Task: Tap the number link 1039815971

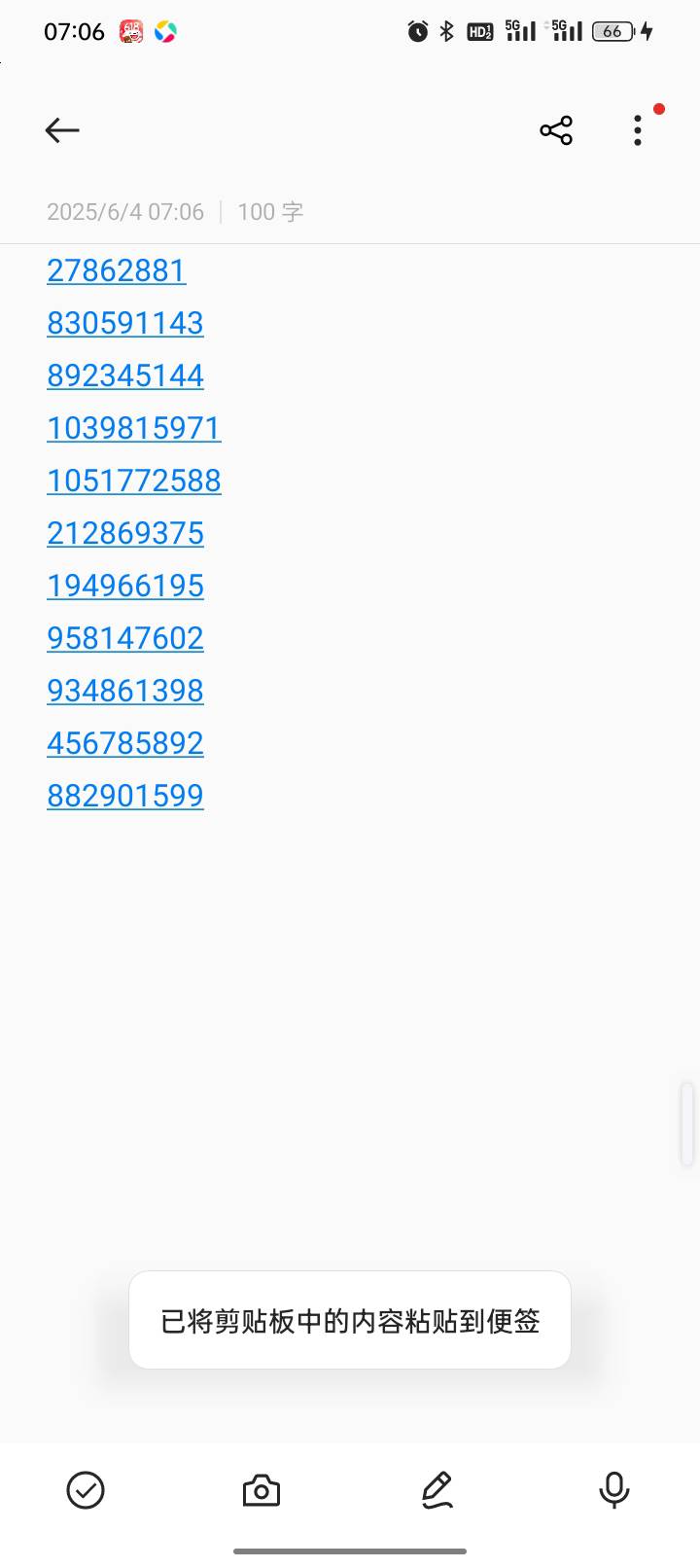Action: tap(134, 428)
